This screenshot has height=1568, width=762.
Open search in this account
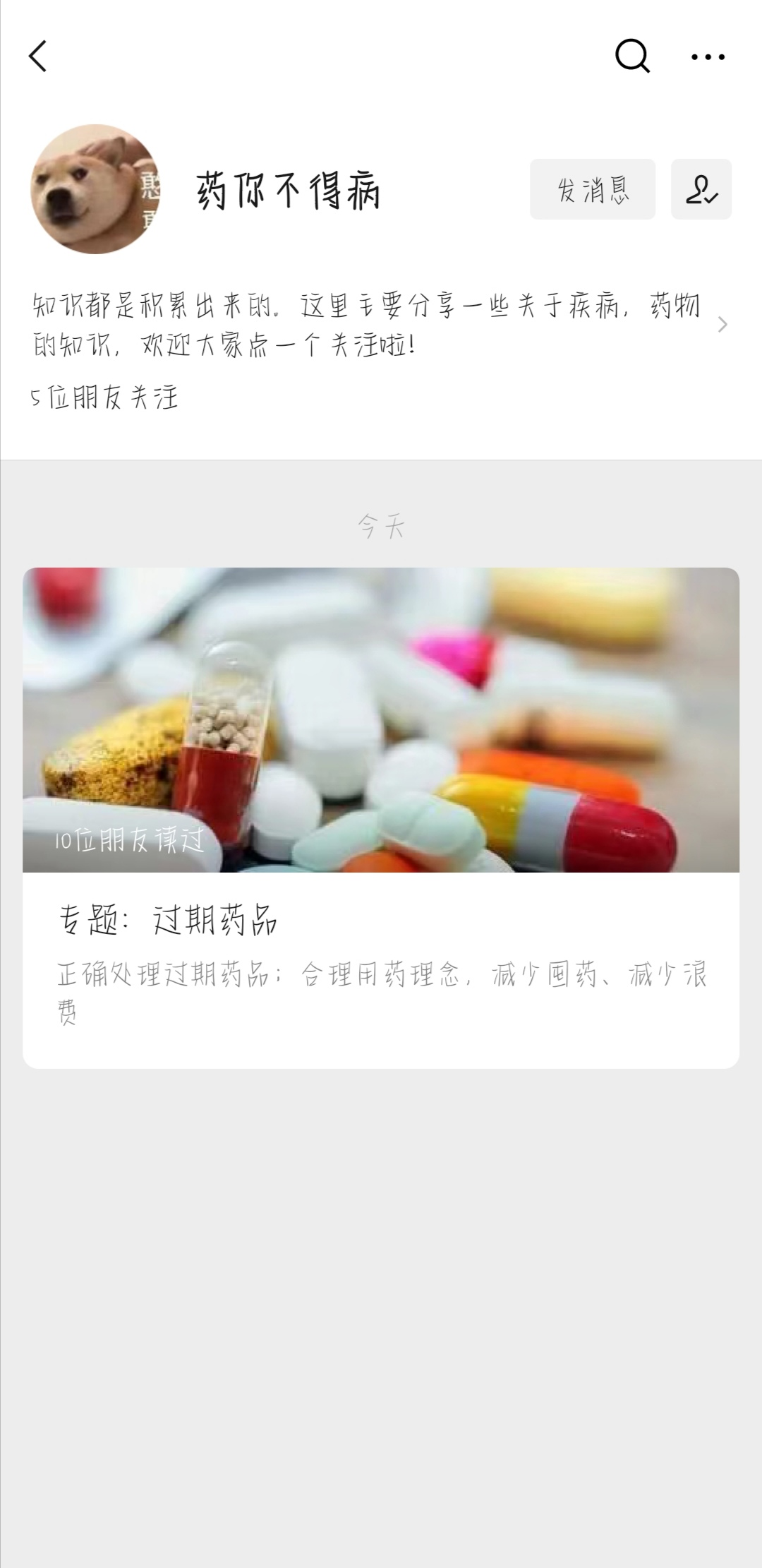coord(632,56)
